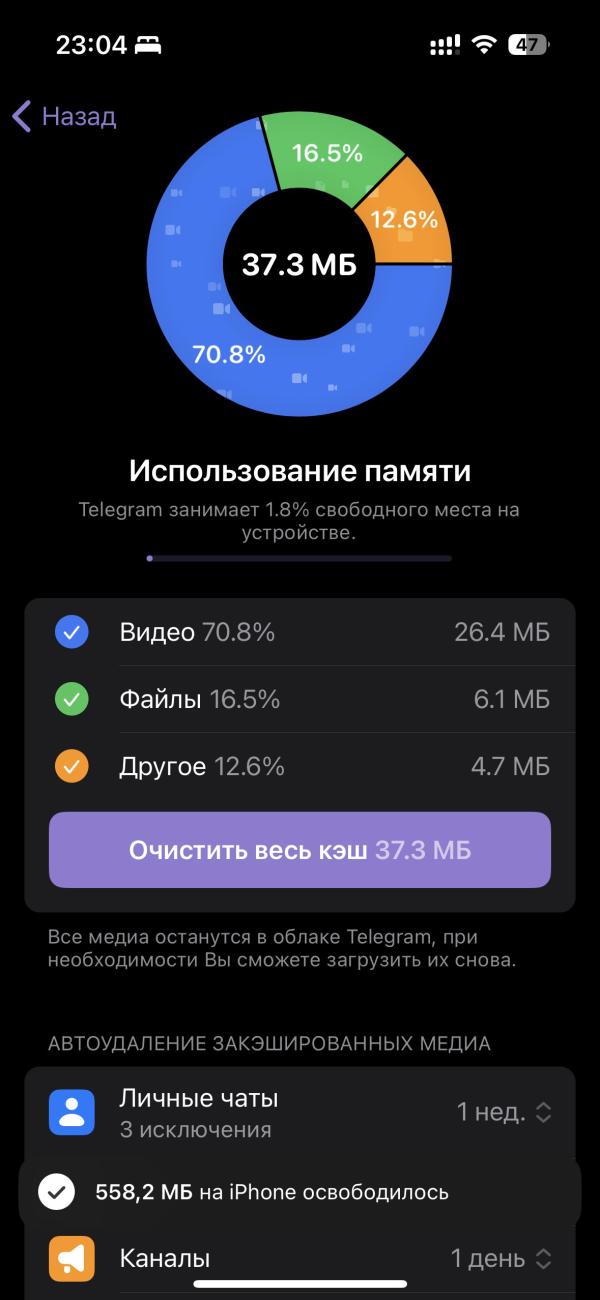600x1300 pixels.
Task: Change auto-delete period for Каналы
Action: (x=500, y=1258)
